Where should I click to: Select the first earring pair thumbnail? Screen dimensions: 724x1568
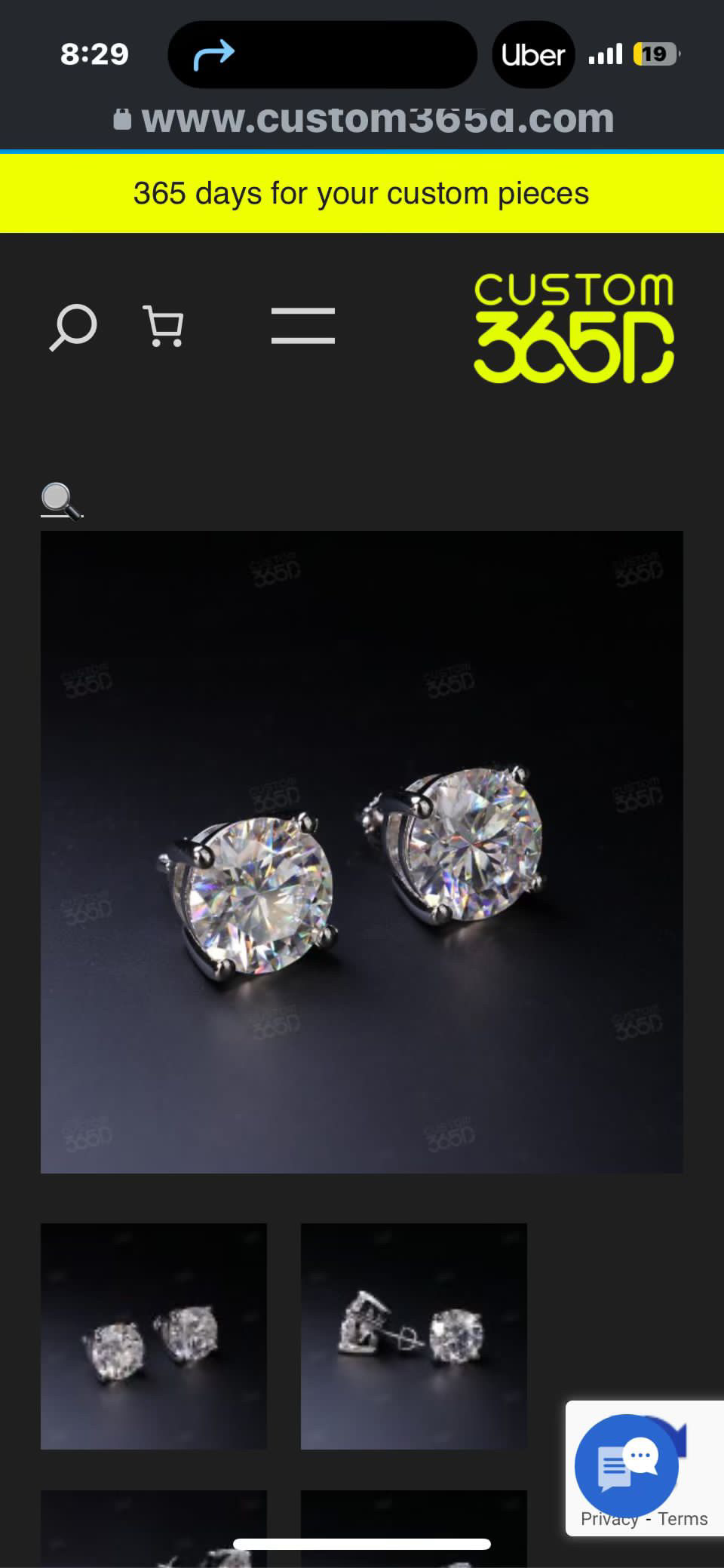(x=154, y=1336)
